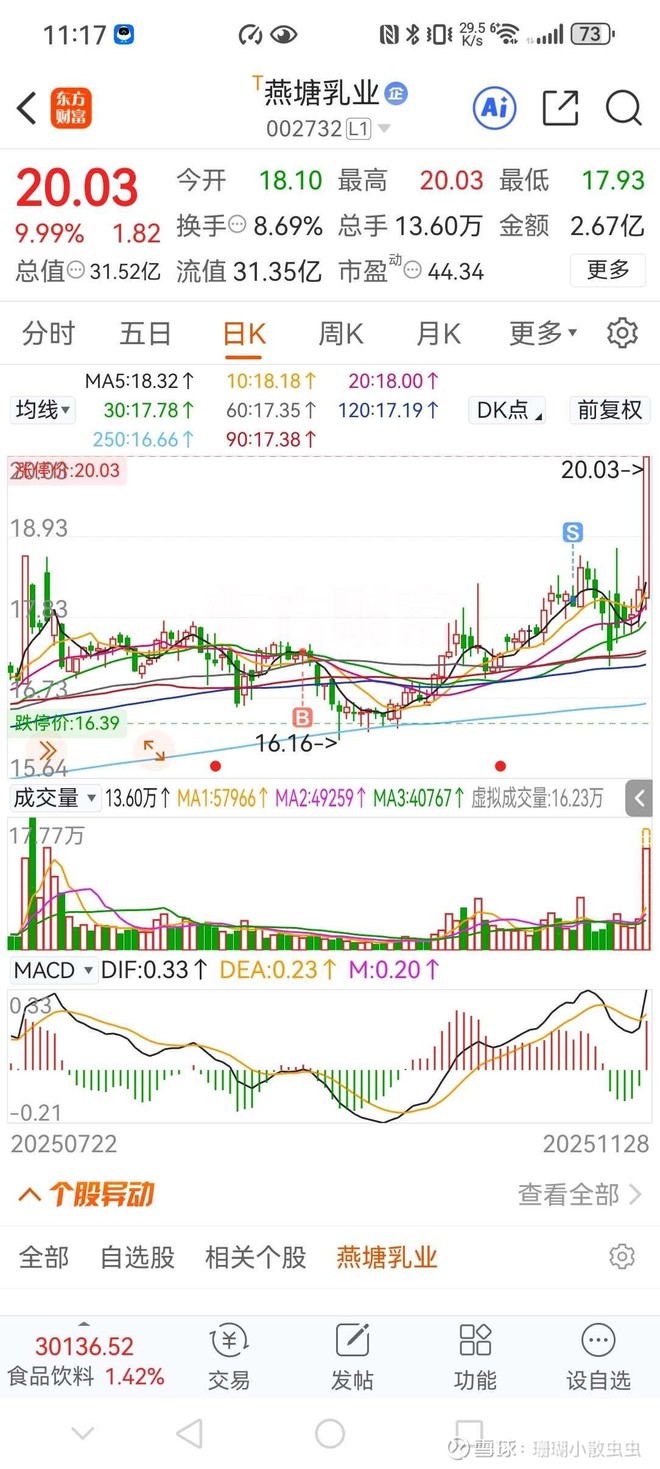The image size is (660, 1469).
Task: Tap the DK点 selector
Action: tap(508, 410)
